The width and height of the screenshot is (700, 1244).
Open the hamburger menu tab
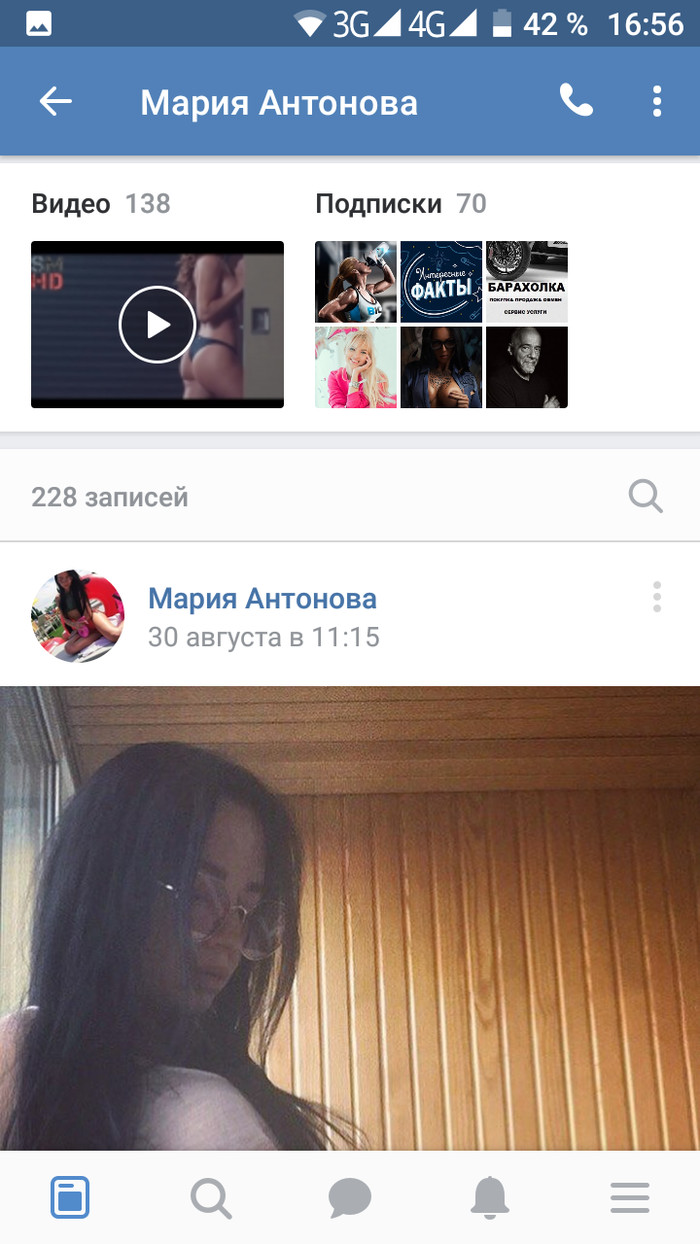[630, 1197]
